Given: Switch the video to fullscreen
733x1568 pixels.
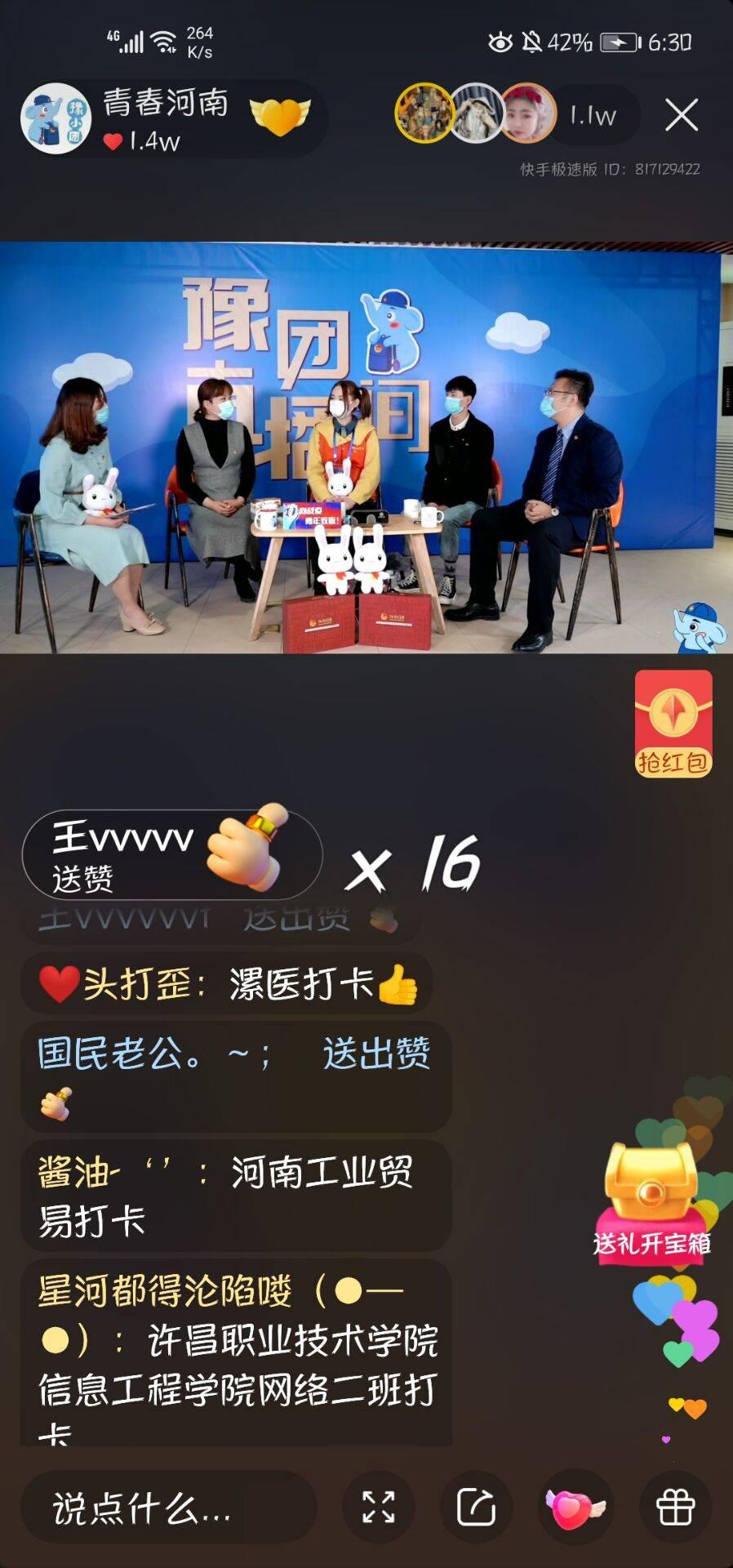Looking at the screenshot, I should [x=379, y=1508].
